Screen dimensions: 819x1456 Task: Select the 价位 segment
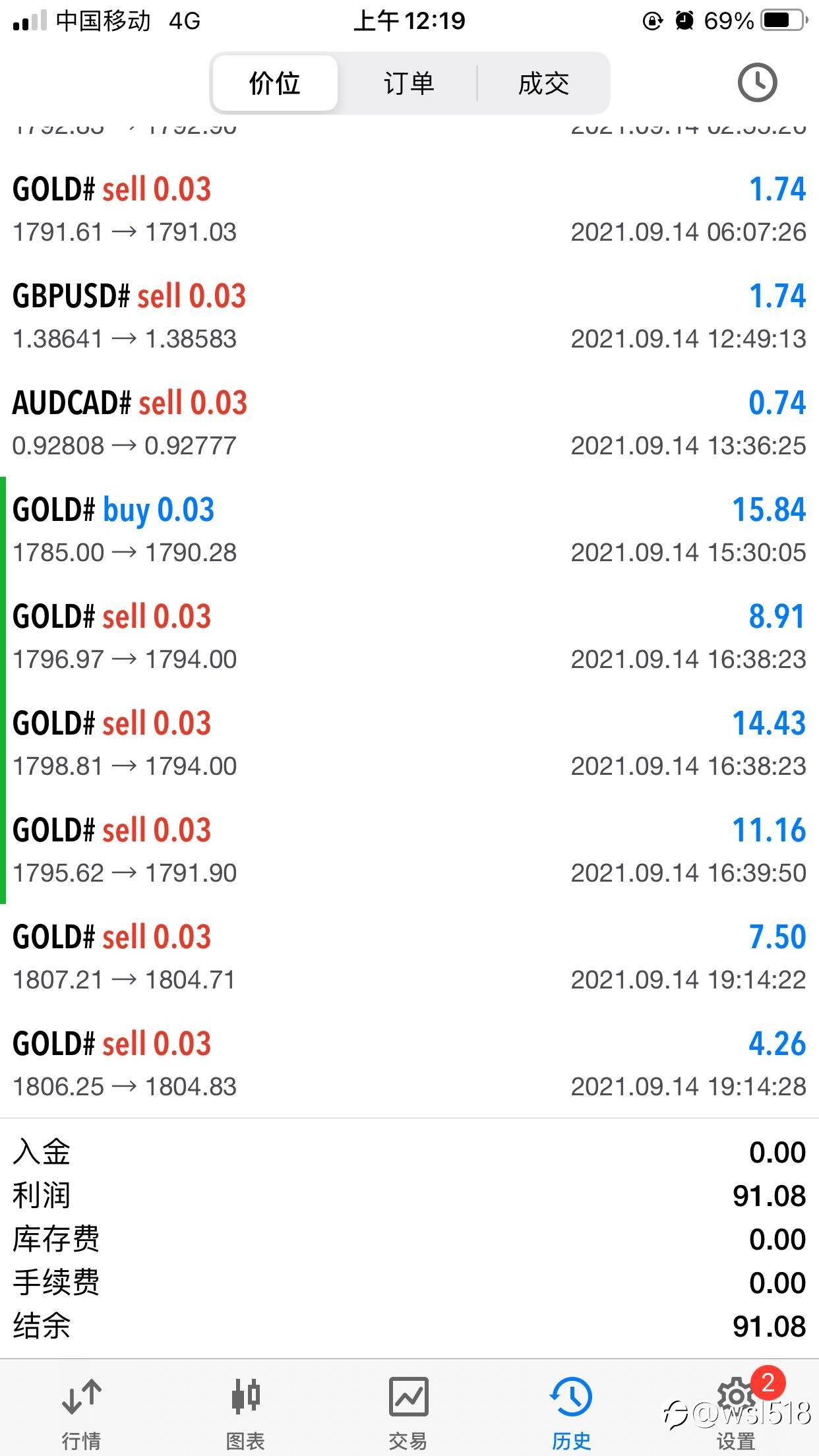[x=275, y=84]
